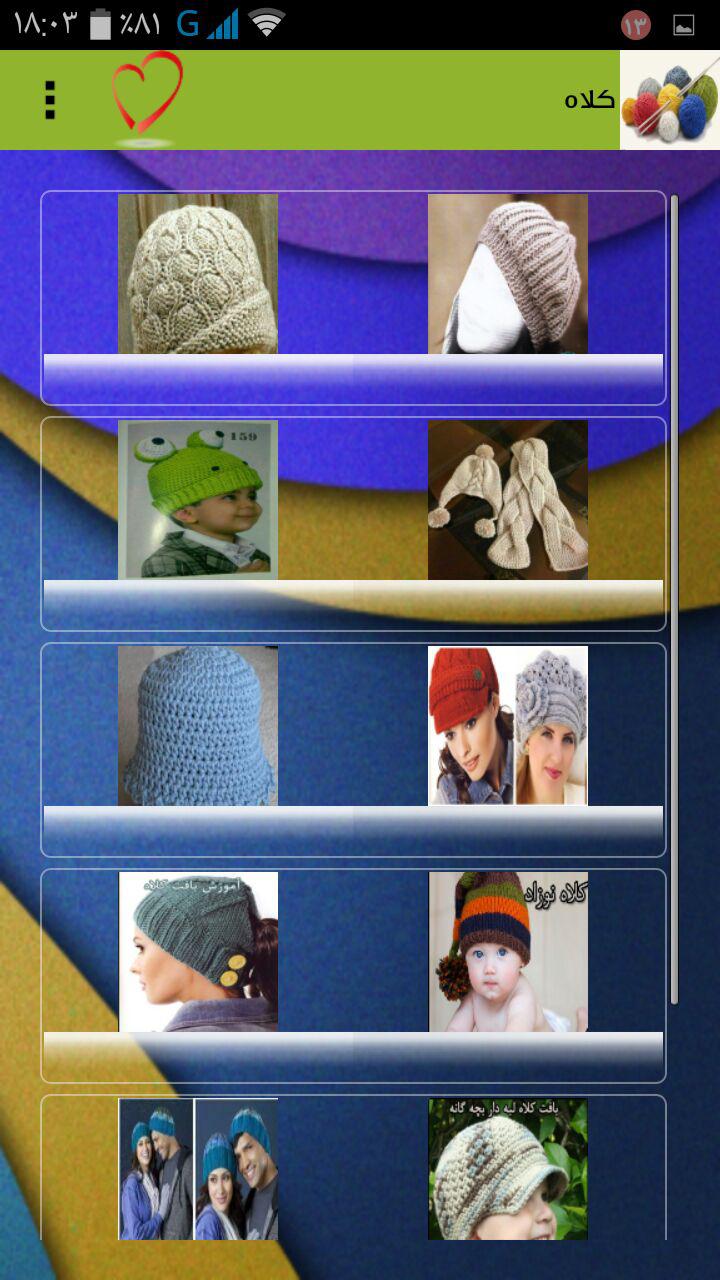
Task: View the green frog kids hat
Action: (198, 500)
